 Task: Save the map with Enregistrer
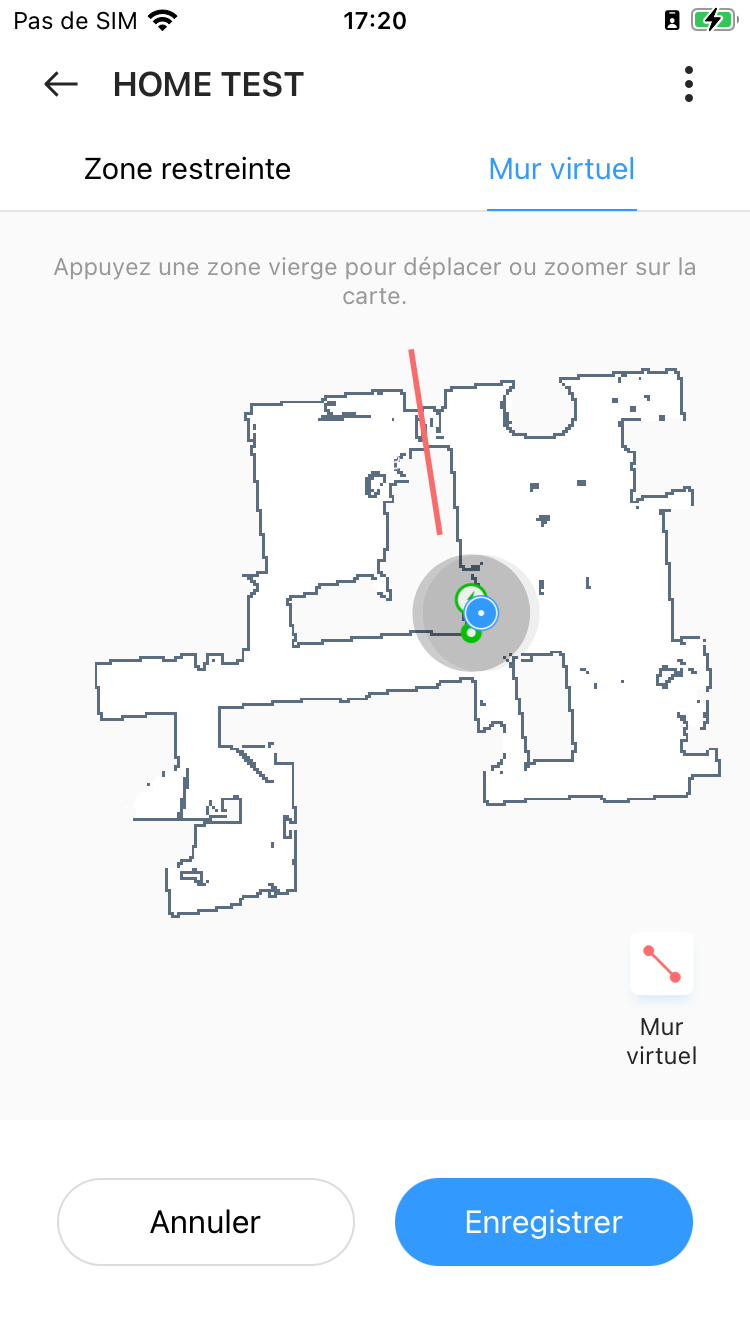point(543,1222)
